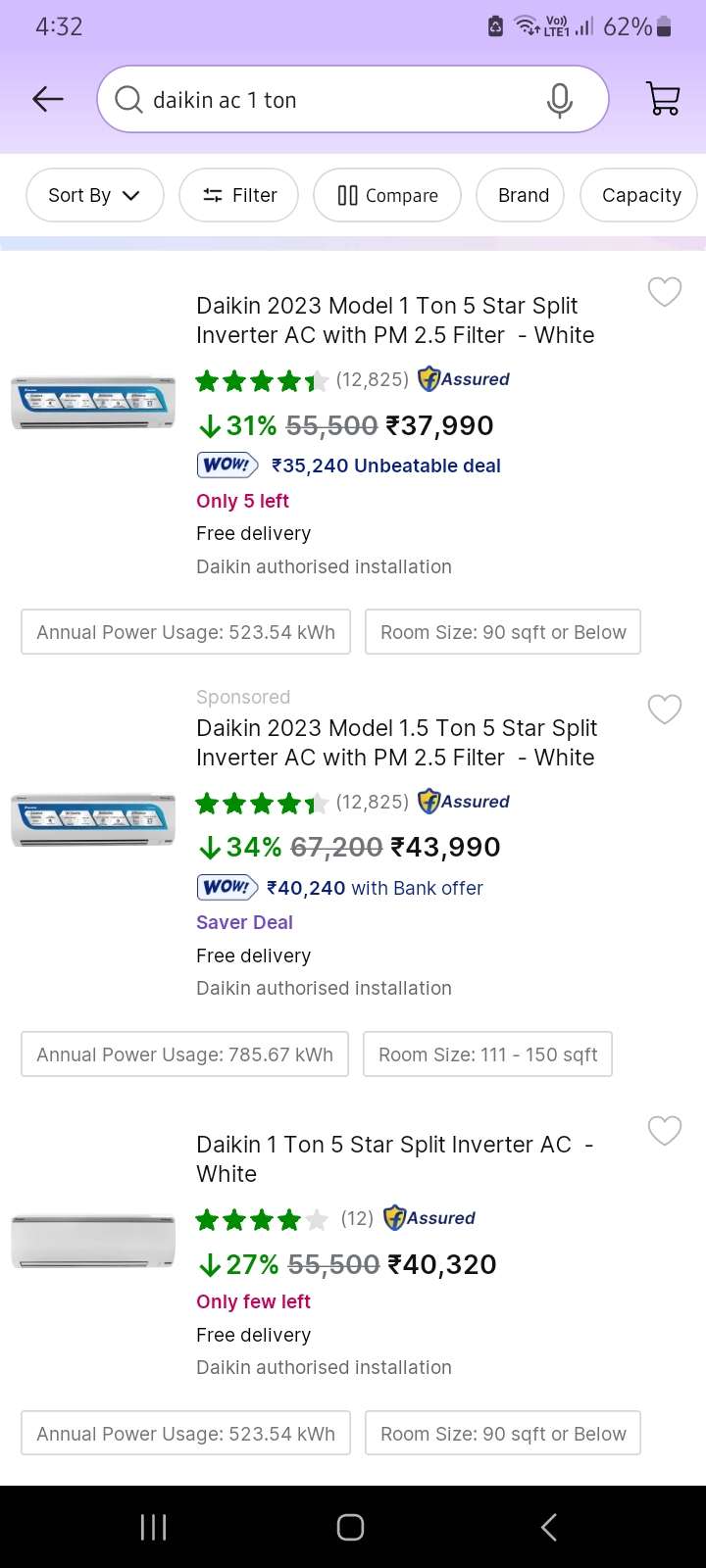Open Daikin 2023 Model 1 Ton AC listing
This screenshot has height=1568, width=706.
[x=394, y=320]
